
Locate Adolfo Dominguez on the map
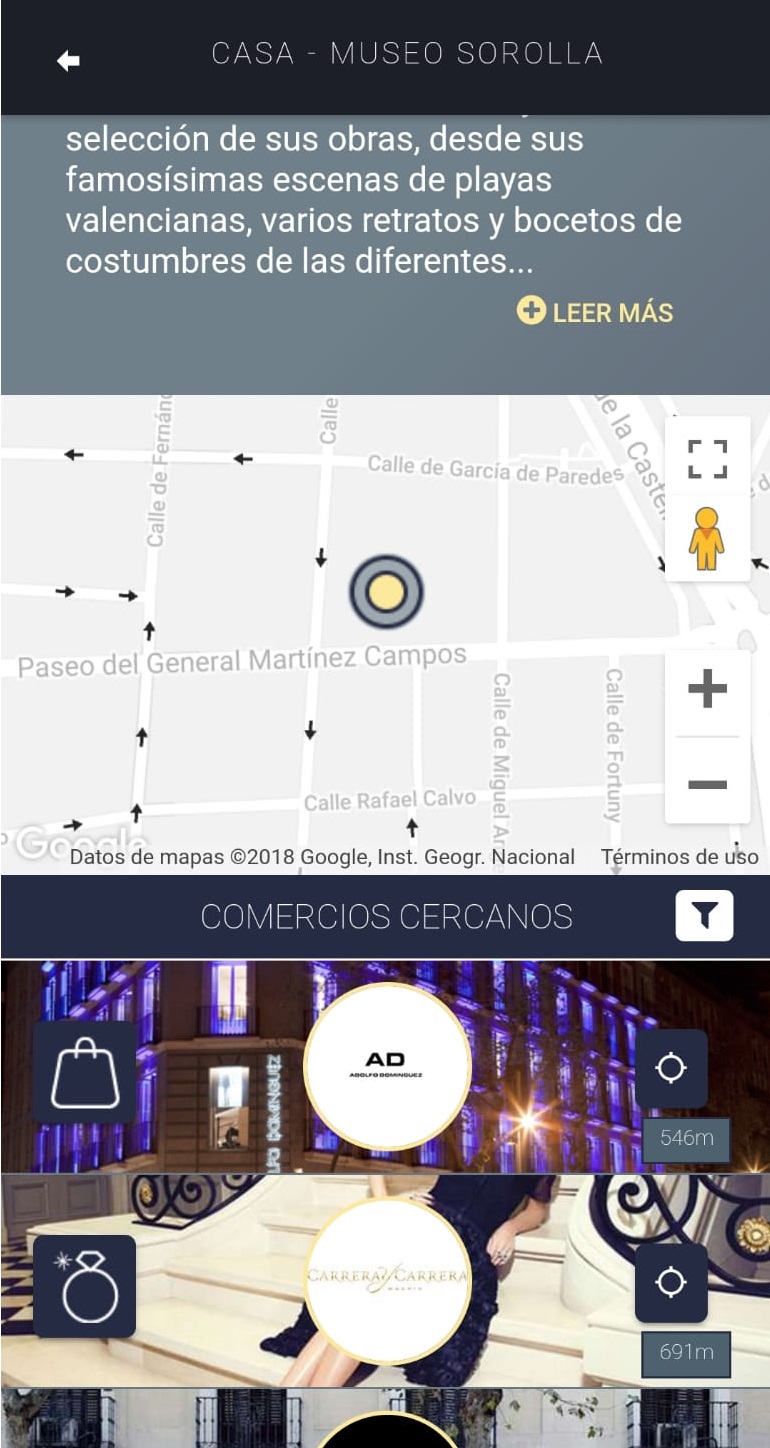[671, 1069]
